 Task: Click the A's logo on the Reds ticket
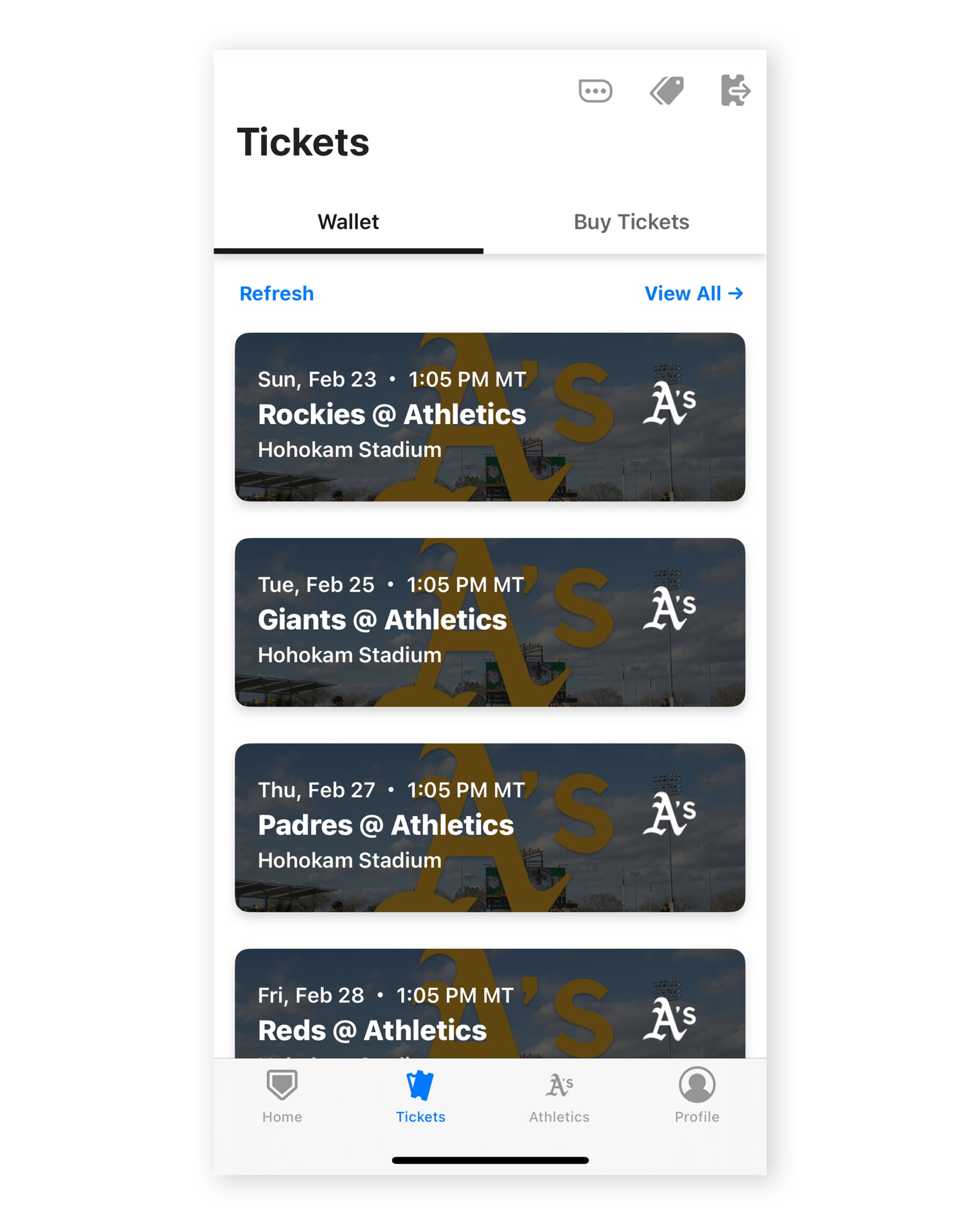[673, 1019]
